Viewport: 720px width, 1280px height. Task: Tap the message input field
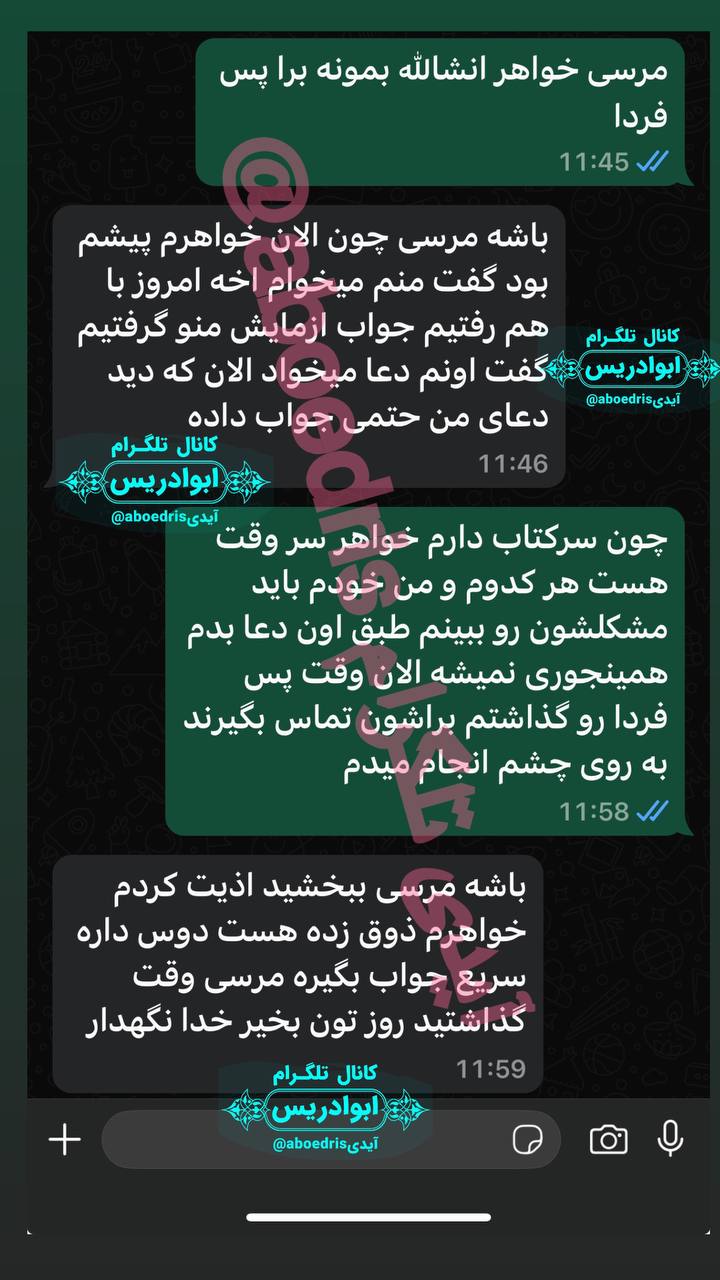300,1139
